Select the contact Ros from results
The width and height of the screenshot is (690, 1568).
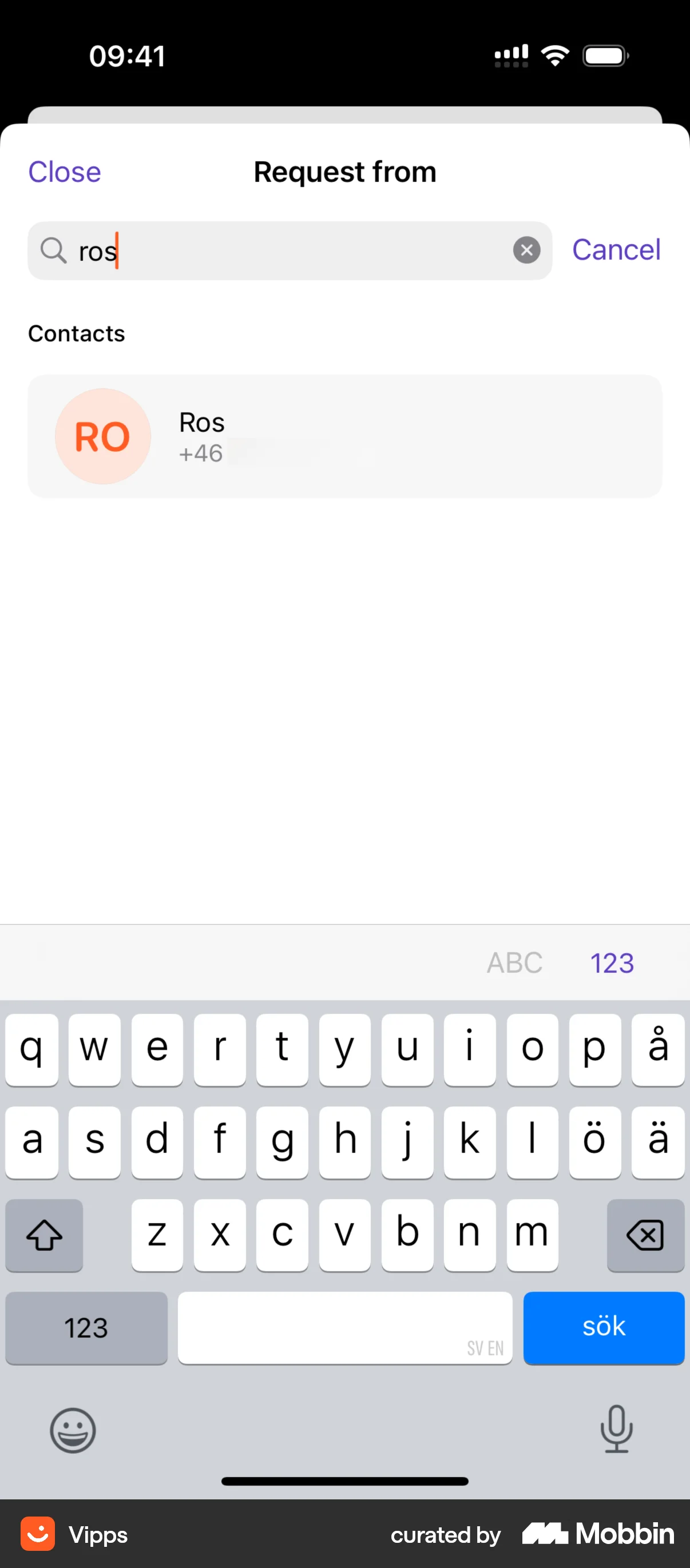coord(344,436)
